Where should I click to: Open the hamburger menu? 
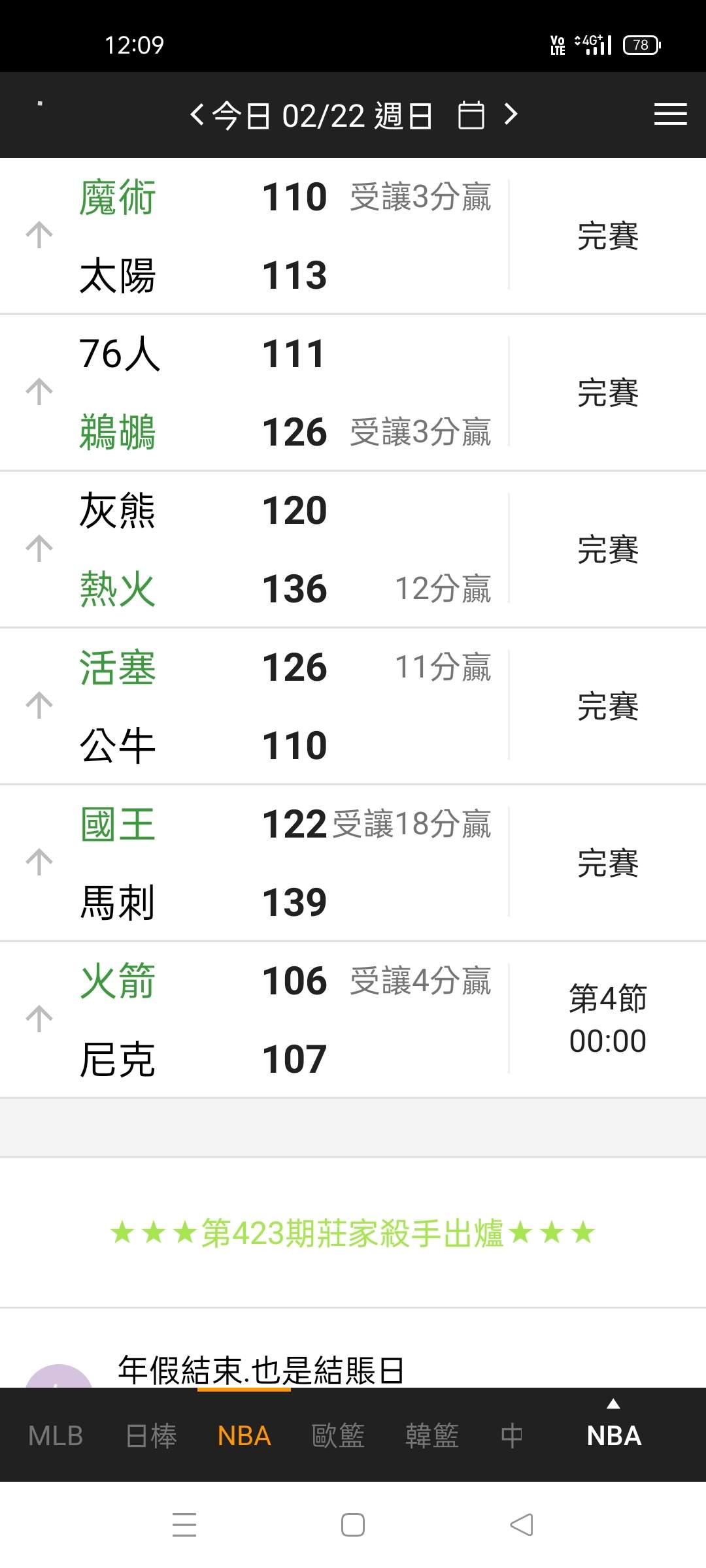click(670, 114)
